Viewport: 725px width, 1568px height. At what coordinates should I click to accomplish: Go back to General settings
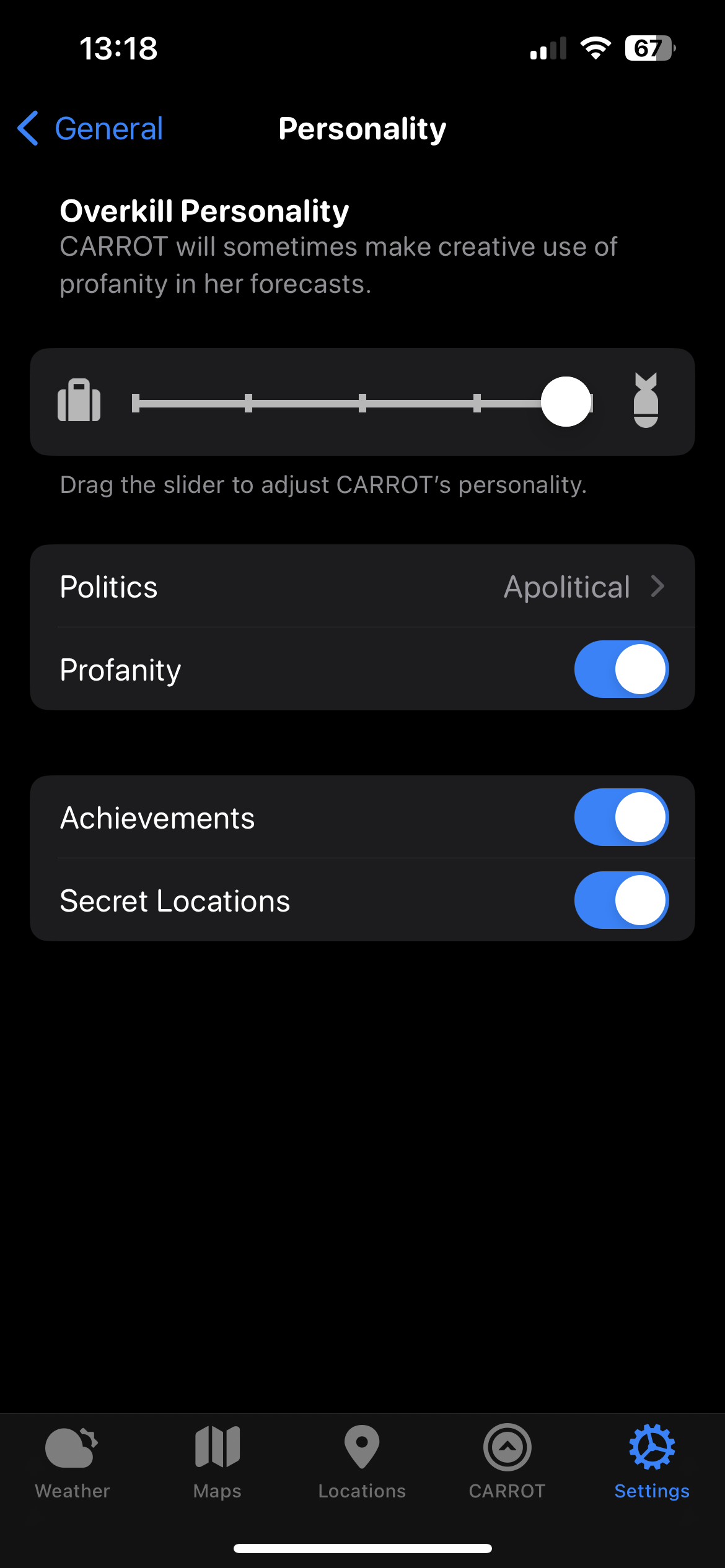[91, 129]
